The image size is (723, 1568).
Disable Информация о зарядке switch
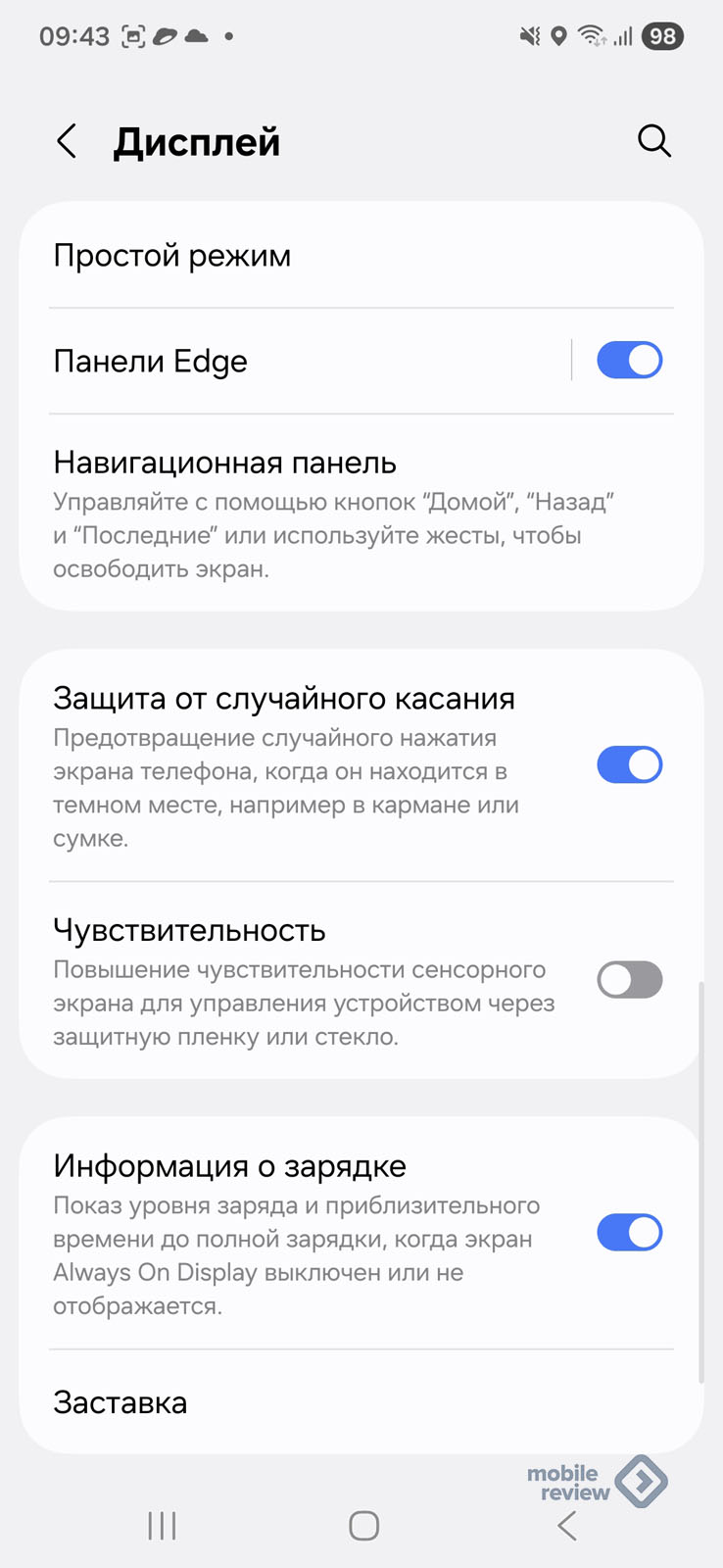click(630, 1233)
